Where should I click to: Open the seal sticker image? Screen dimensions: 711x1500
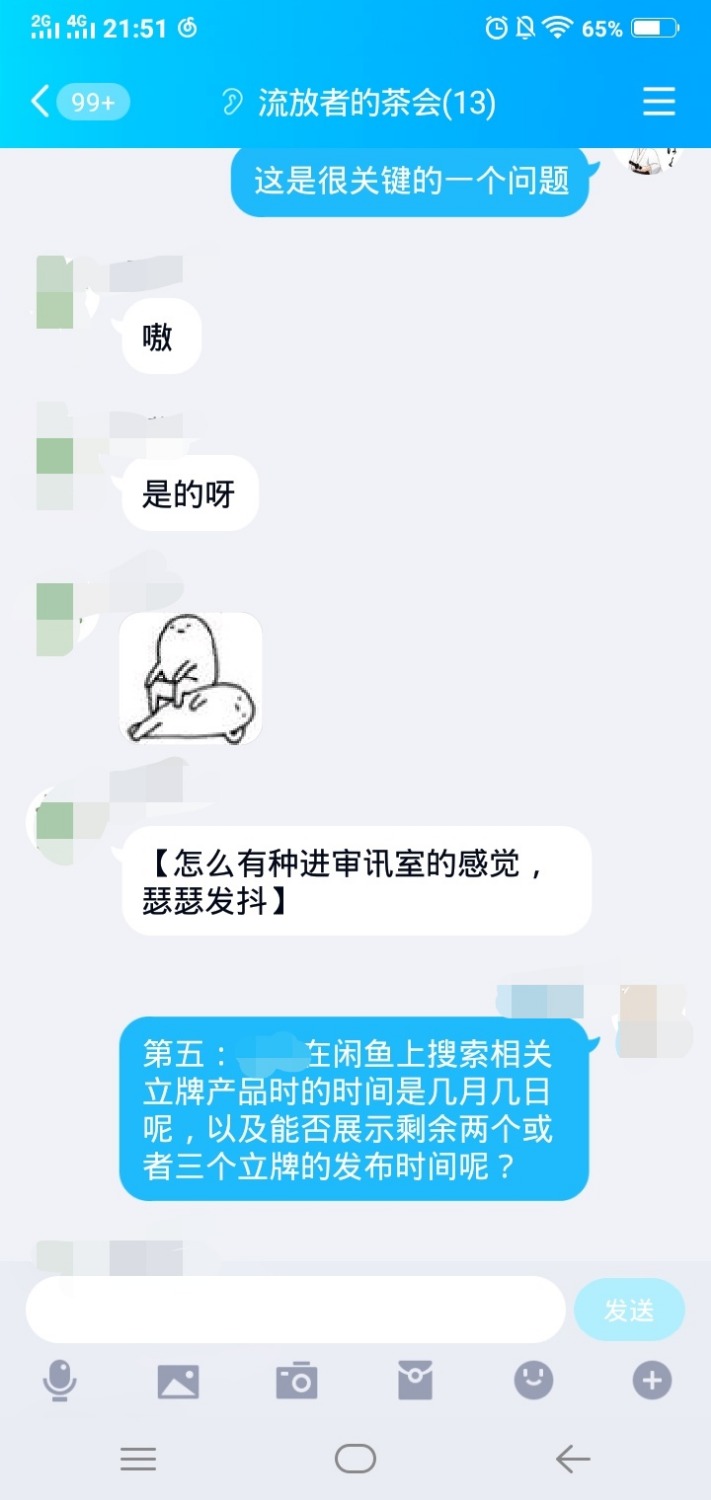[191, 678]
